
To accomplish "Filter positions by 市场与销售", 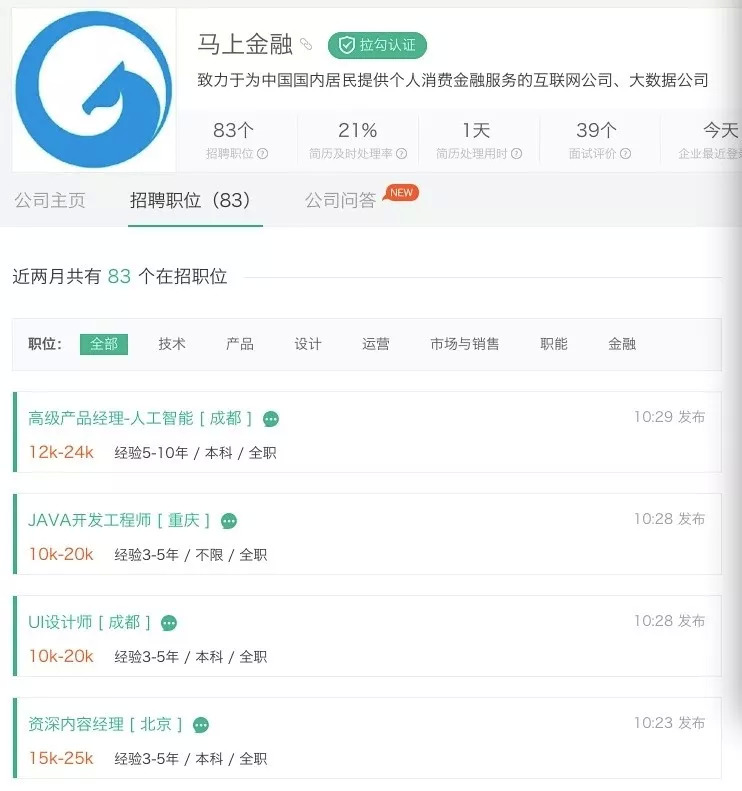I will pos(465,344).
